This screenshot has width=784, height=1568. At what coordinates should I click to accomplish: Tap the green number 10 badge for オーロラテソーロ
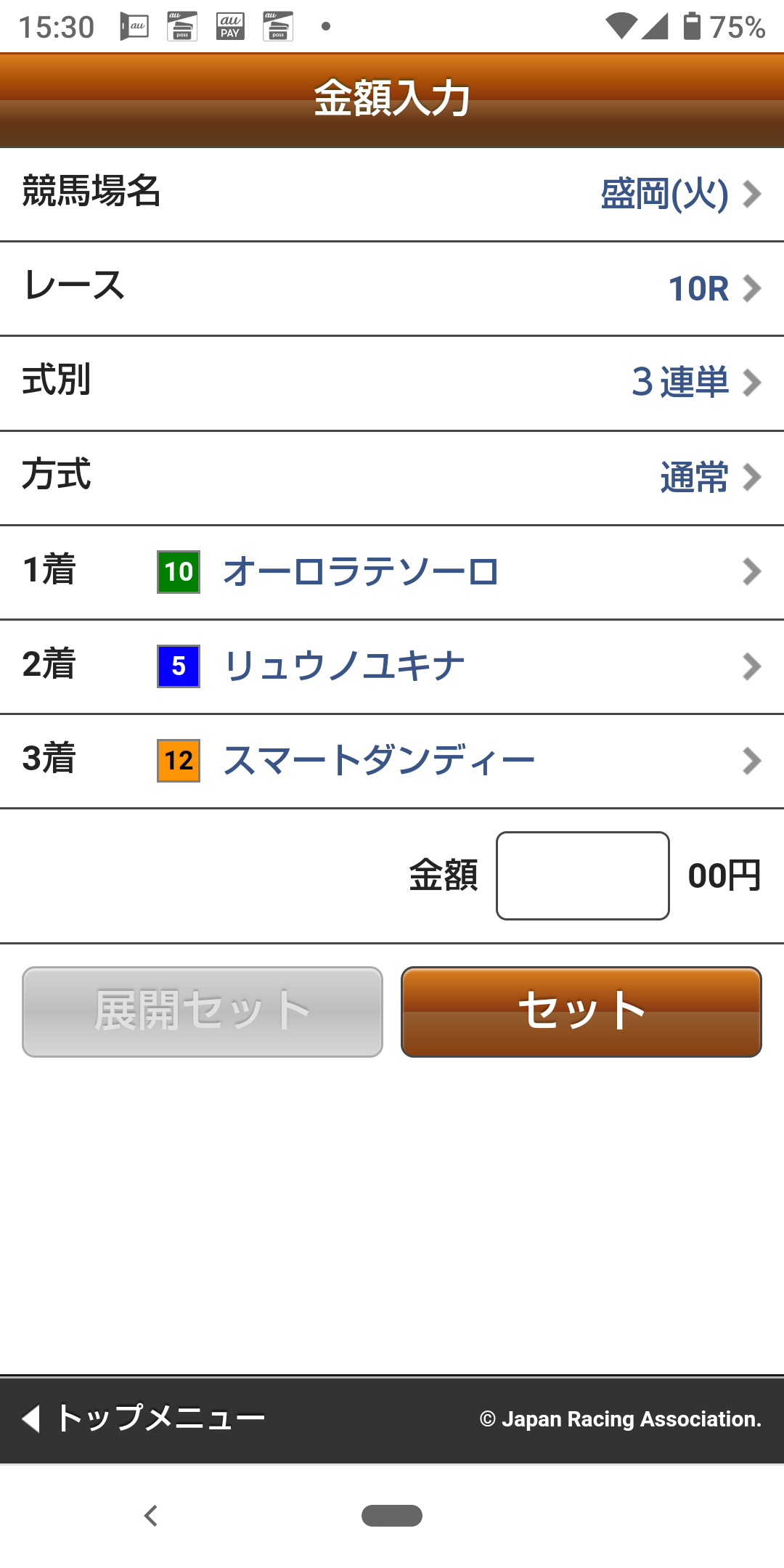tap(178, 571)
